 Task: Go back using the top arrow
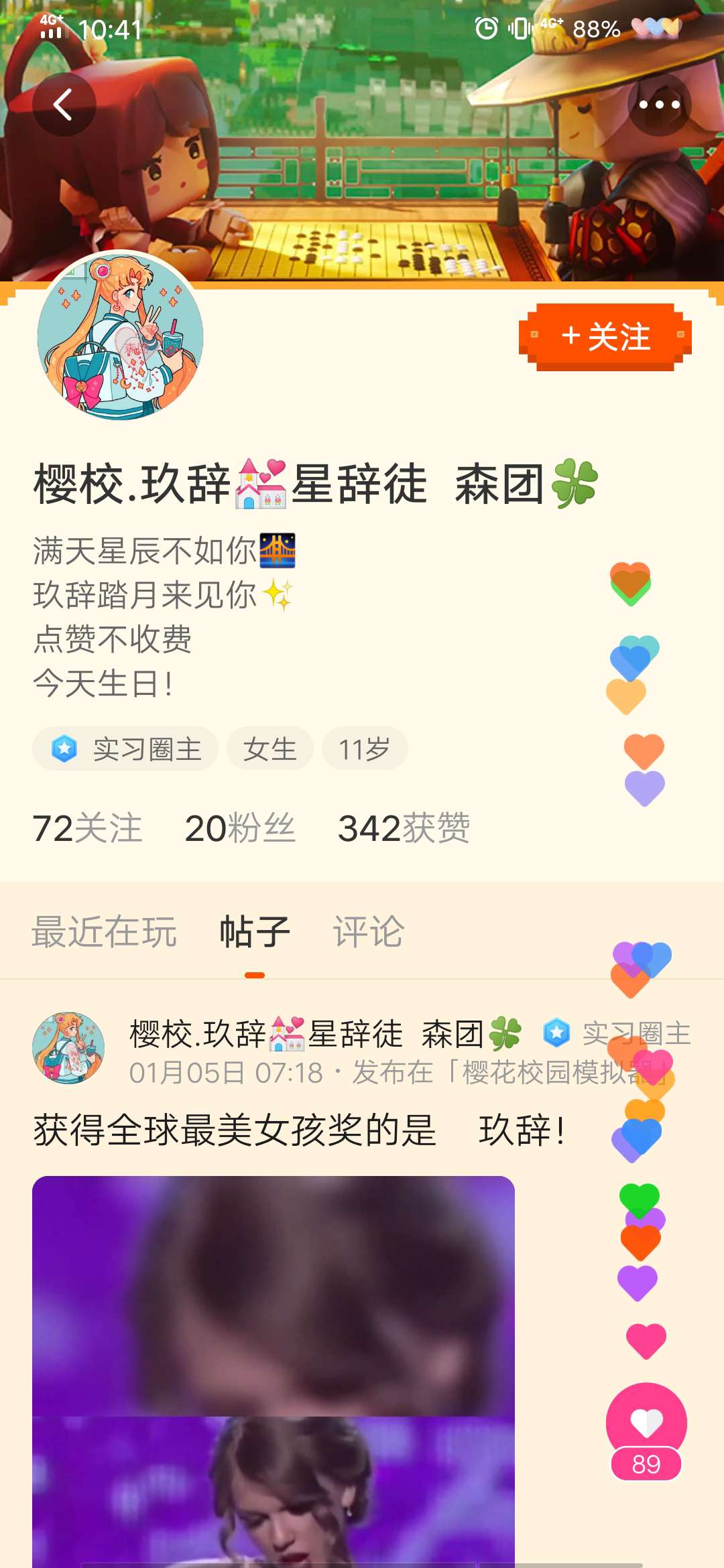pos(64,105)
